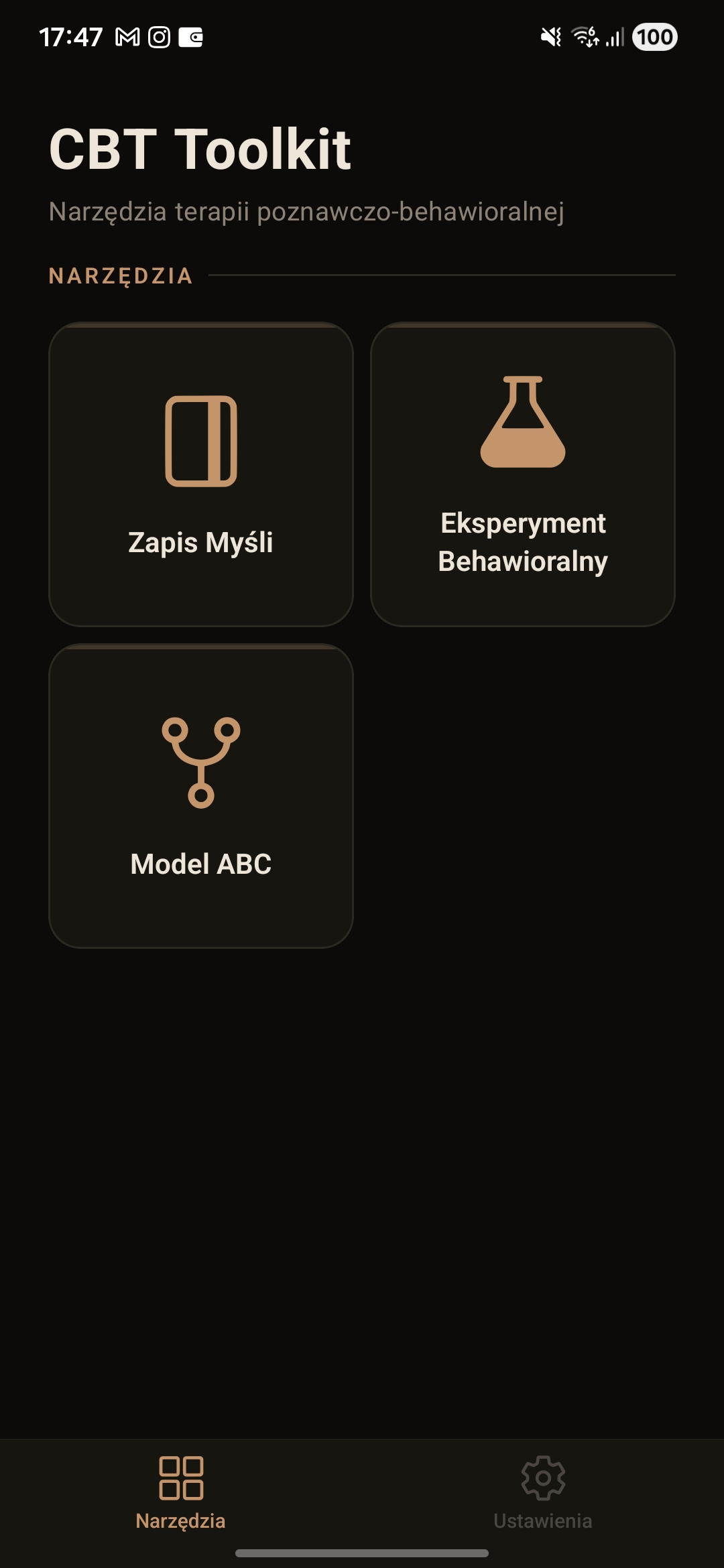Tap the flask icon for Eksperyment Behawioralny
Screen dimensions: 724x1568
522,422
